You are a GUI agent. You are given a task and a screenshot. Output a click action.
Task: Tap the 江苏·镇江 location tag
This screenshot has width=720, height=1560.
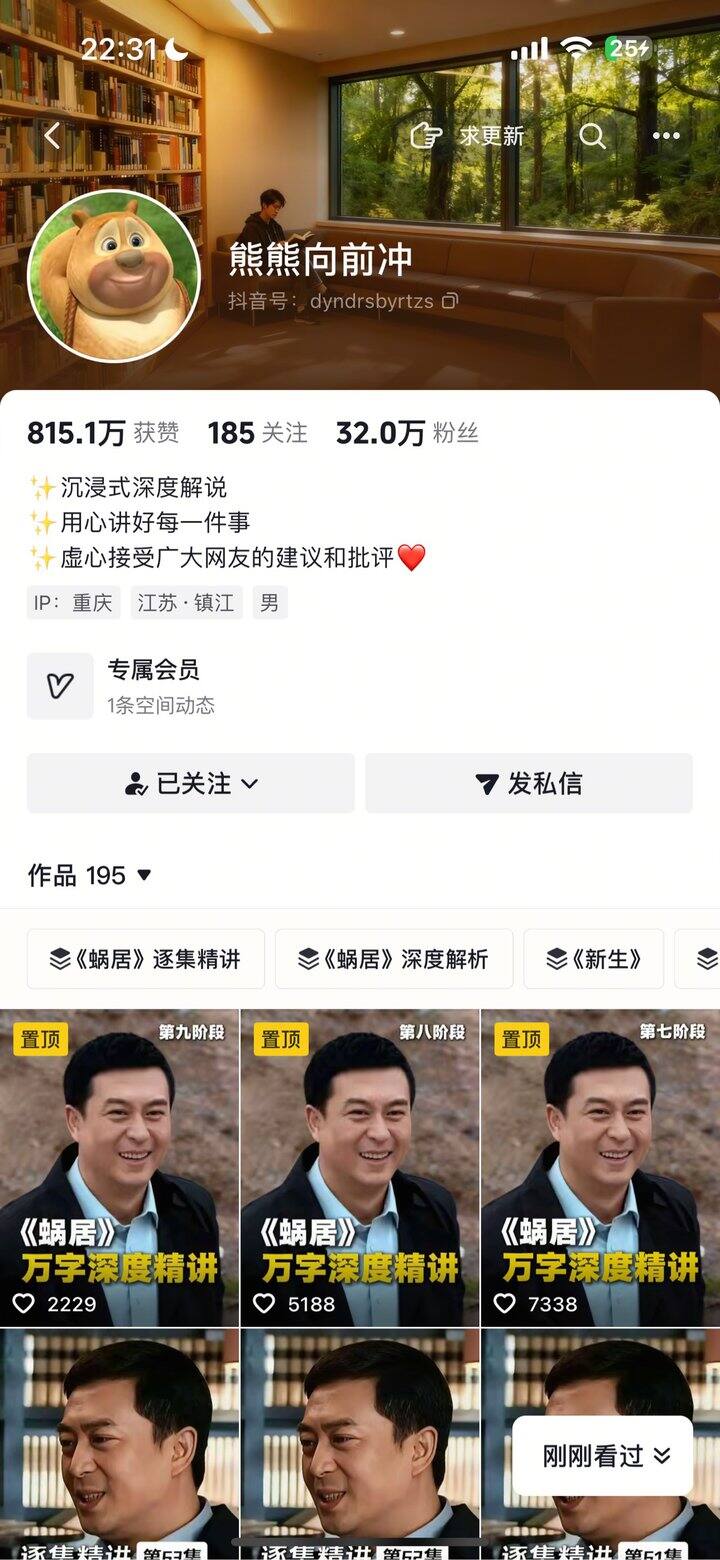point(185,602)
